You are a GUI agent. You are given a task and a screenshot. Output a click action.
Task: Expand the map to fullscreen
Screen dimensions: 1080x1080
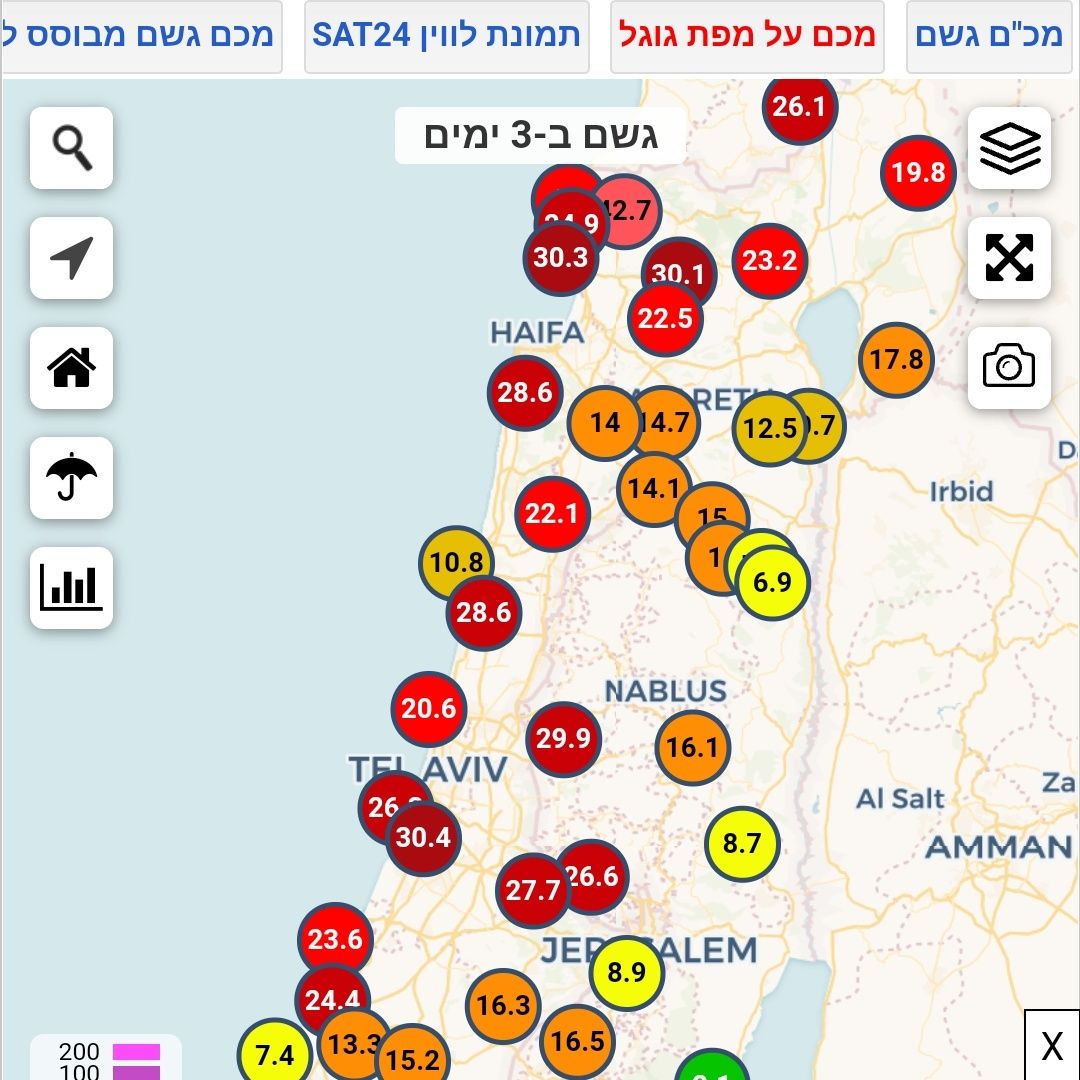click(1009, 258)
